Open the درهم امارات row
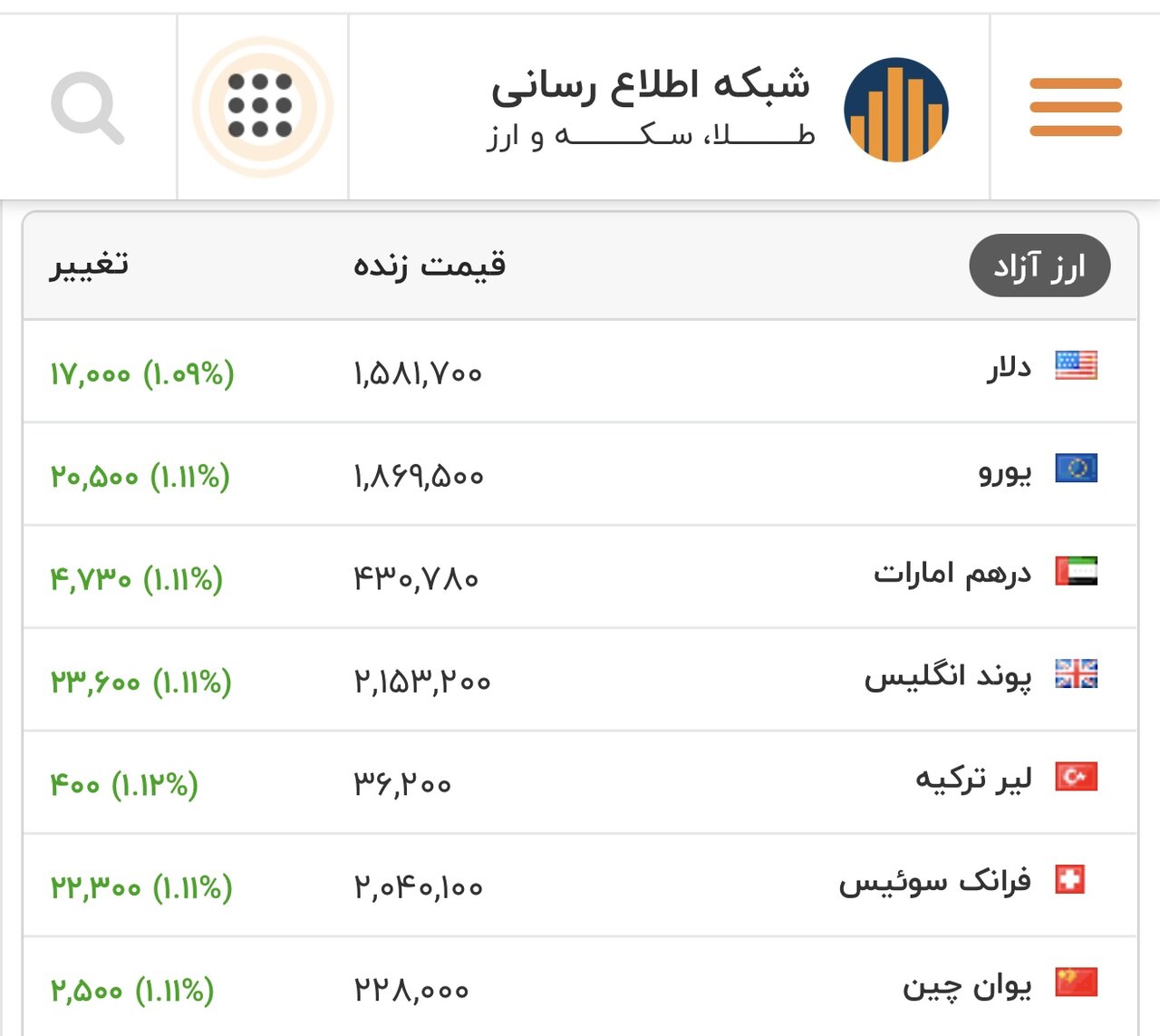 coord(952,573)
